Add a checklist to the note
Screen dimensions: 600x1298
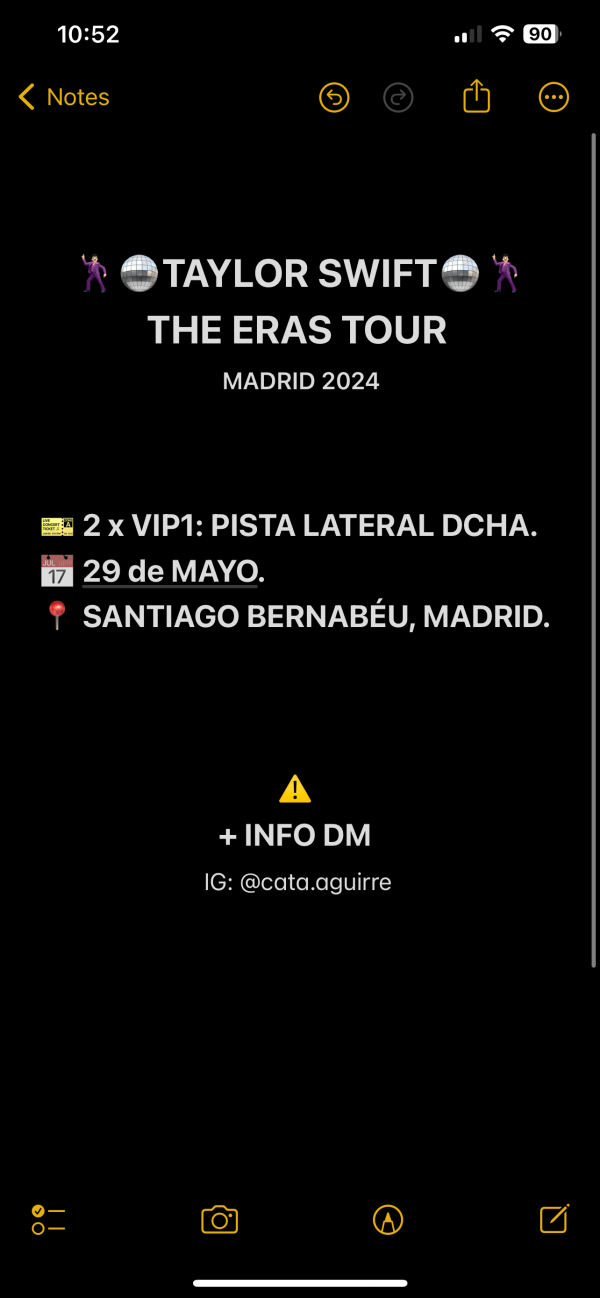[48, 1219]
